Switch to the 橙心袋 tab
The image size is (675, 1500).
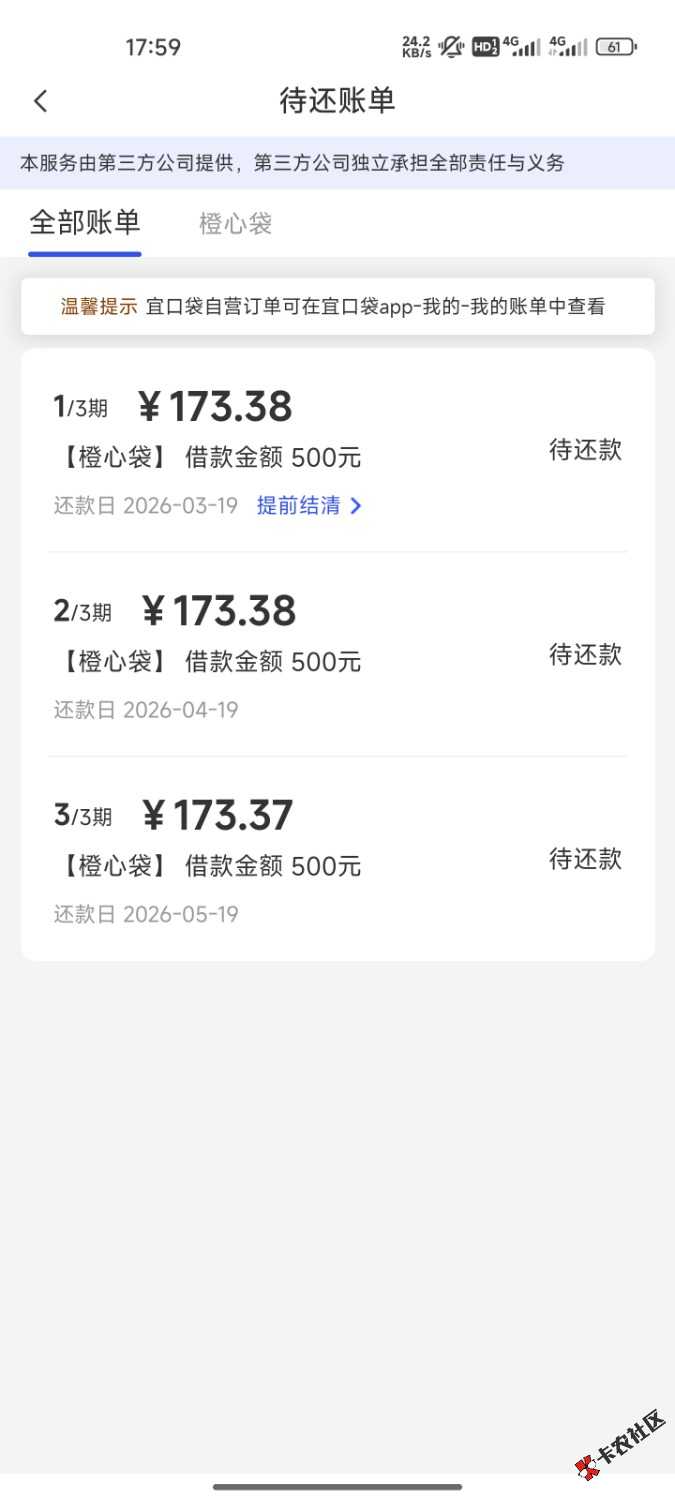(x=235, y=224)
